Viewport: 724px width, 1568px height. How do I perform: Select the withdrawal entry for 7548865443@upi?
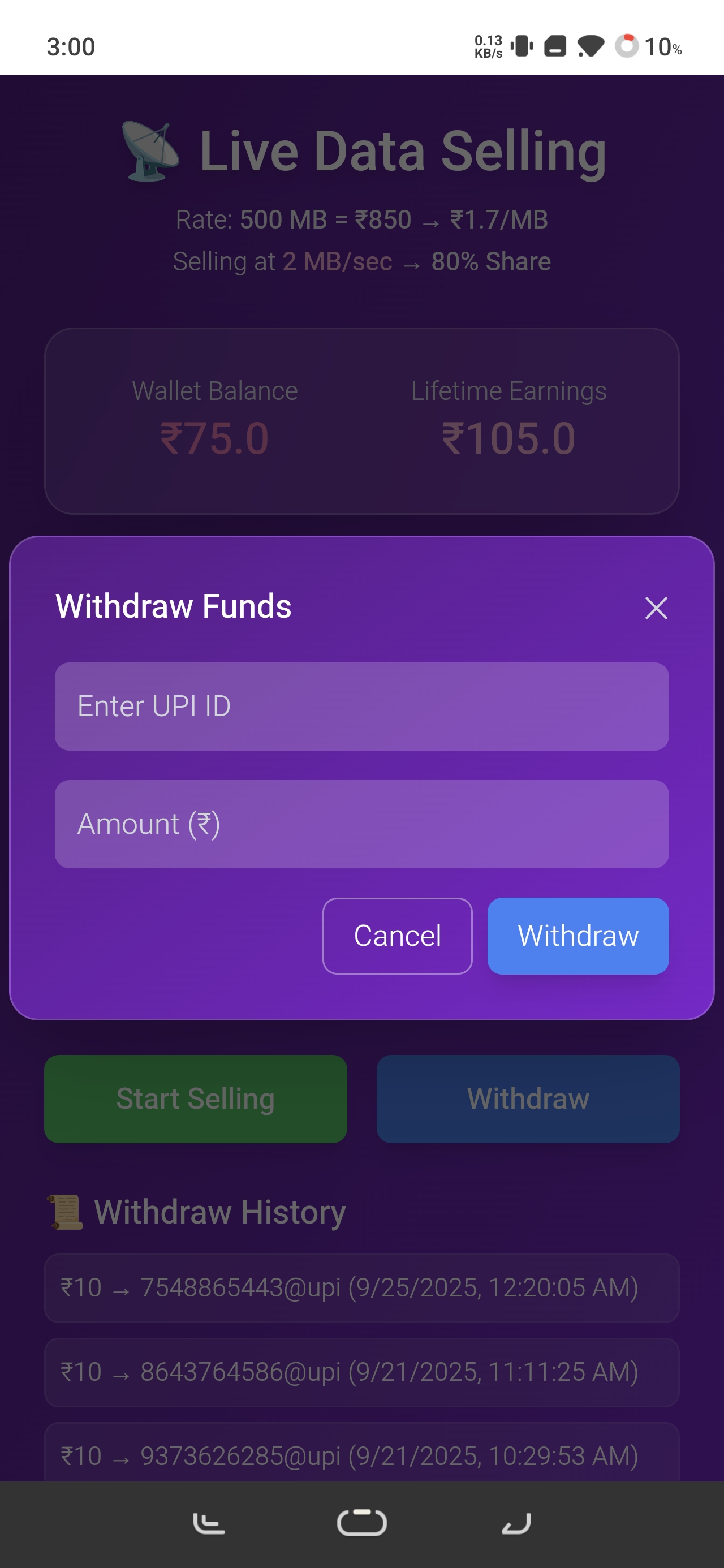click(361, 1287)
